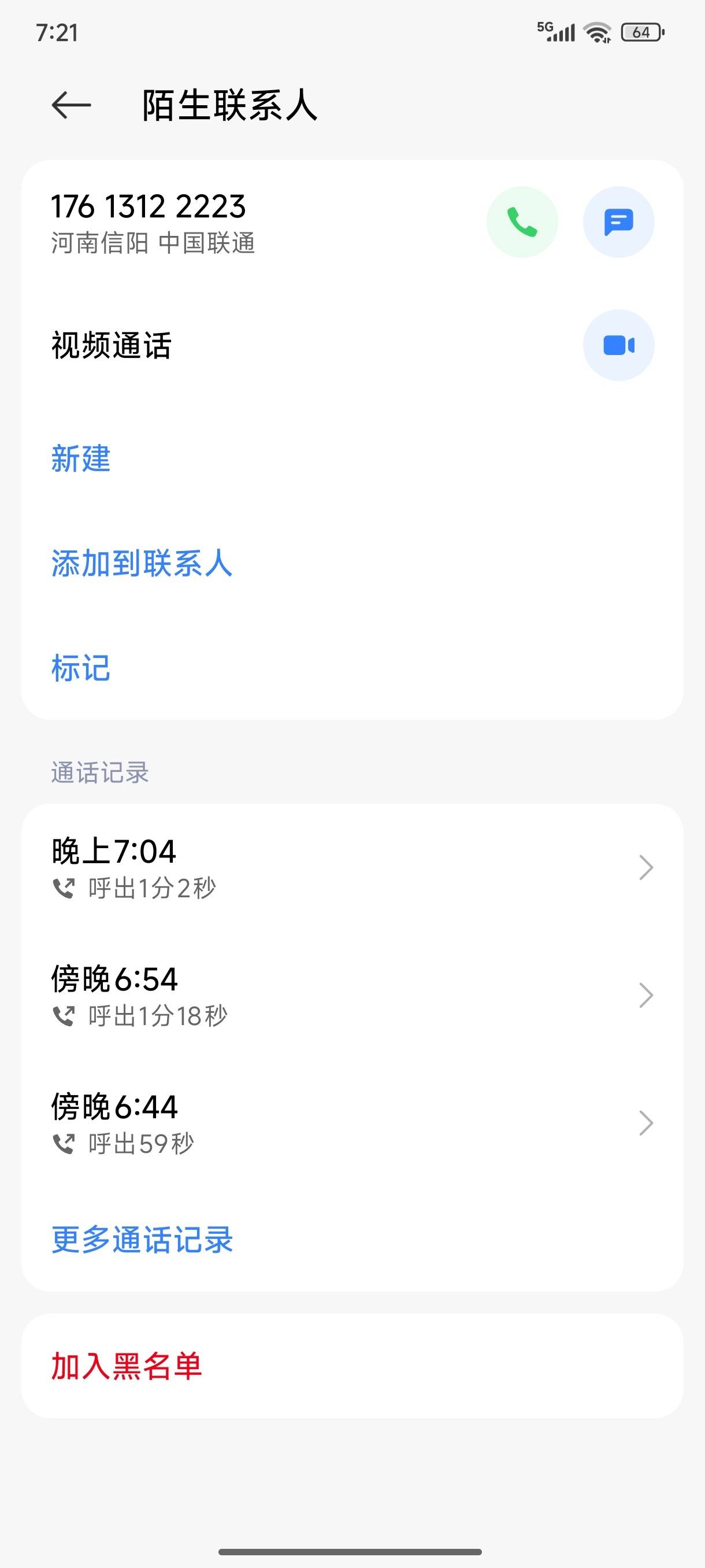View details of the 傍晚6:54 call

click(351, 995)
